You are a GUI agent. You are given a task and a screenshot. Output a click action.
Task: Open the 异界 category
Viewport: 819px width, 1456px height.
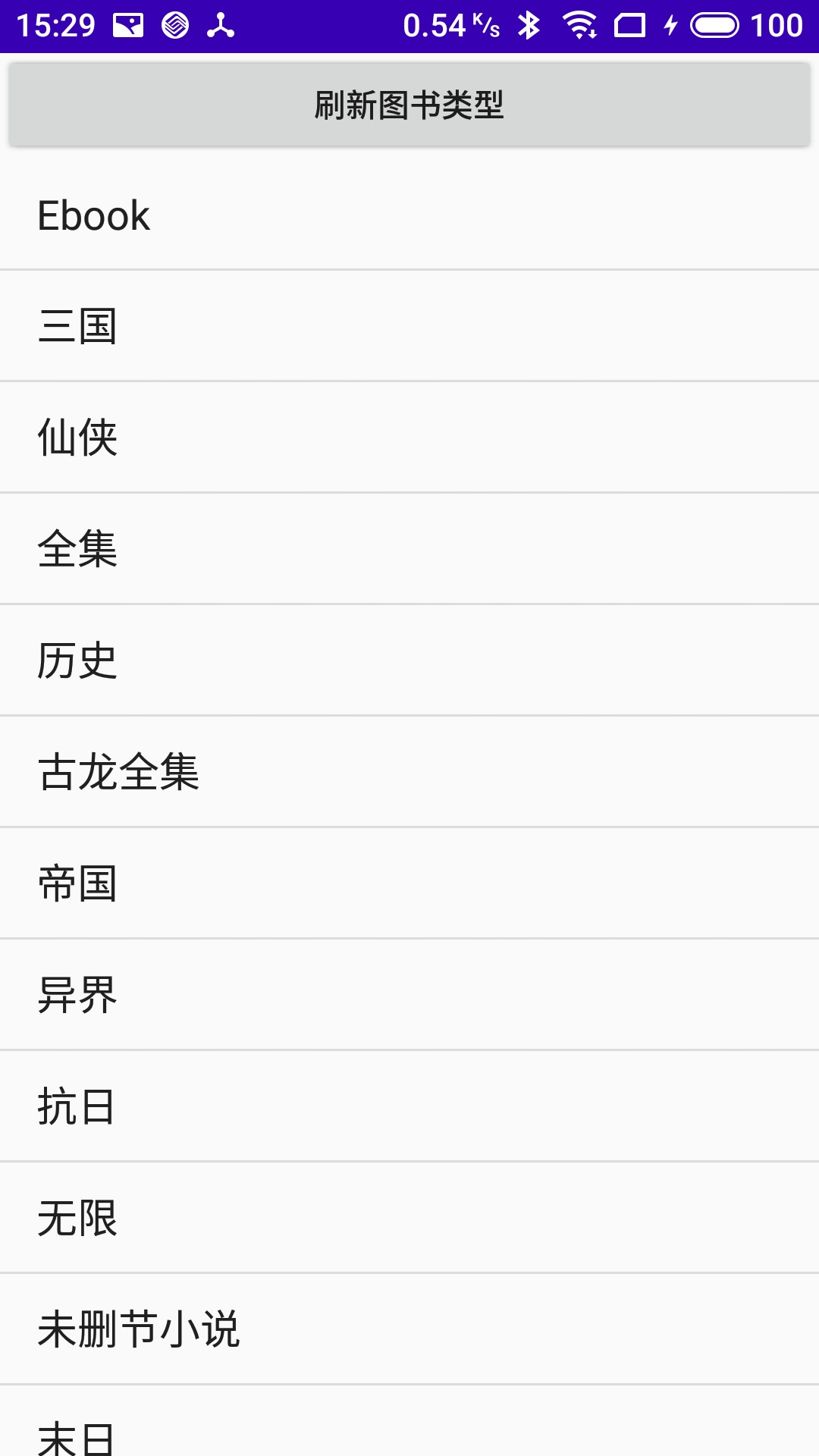pyautogui.click(x=409, y=995)
